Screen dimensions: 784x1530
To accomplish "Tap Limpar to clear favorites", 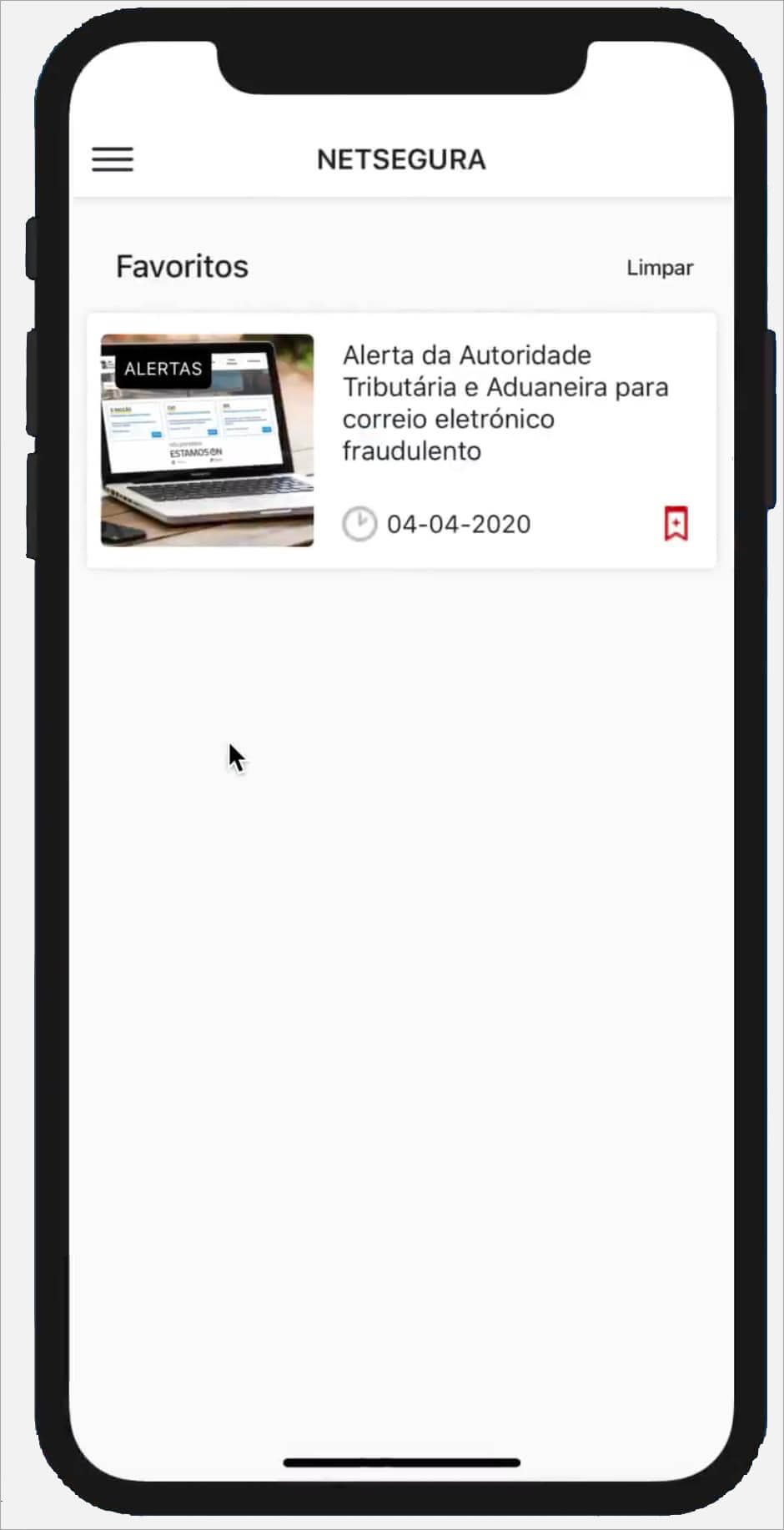I will [x=660, y=268].
